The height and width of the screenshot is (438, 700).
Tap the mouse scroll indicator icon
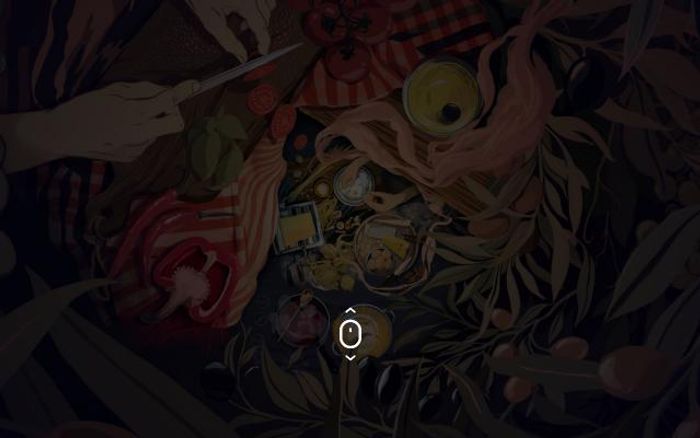pos(350,334)
